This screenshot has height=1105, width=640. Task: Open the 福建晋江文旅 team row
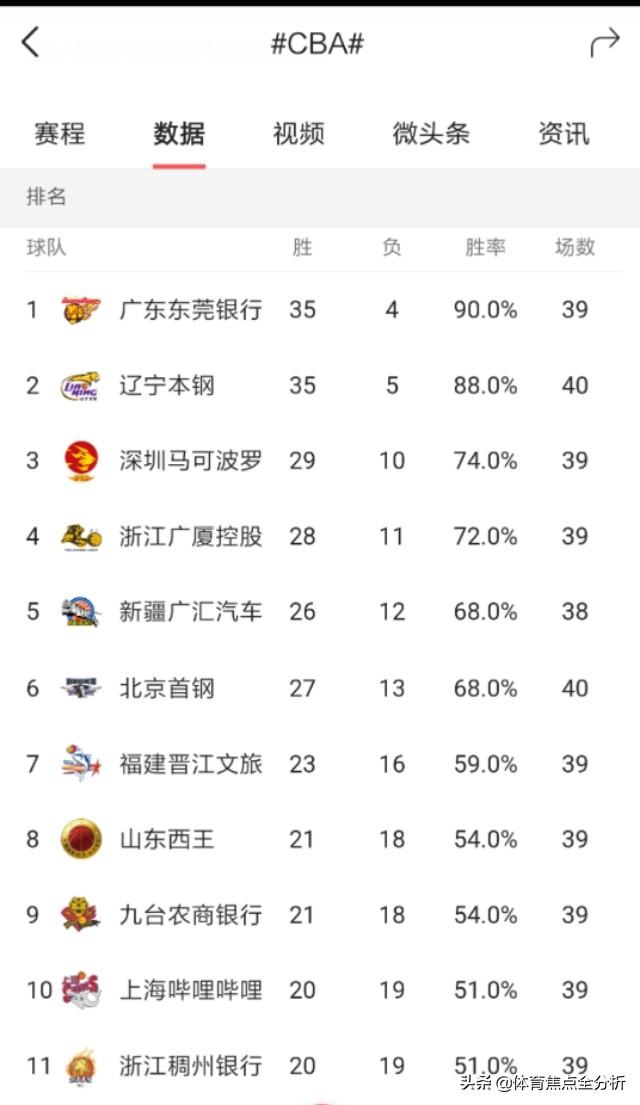tap(320, 764)
